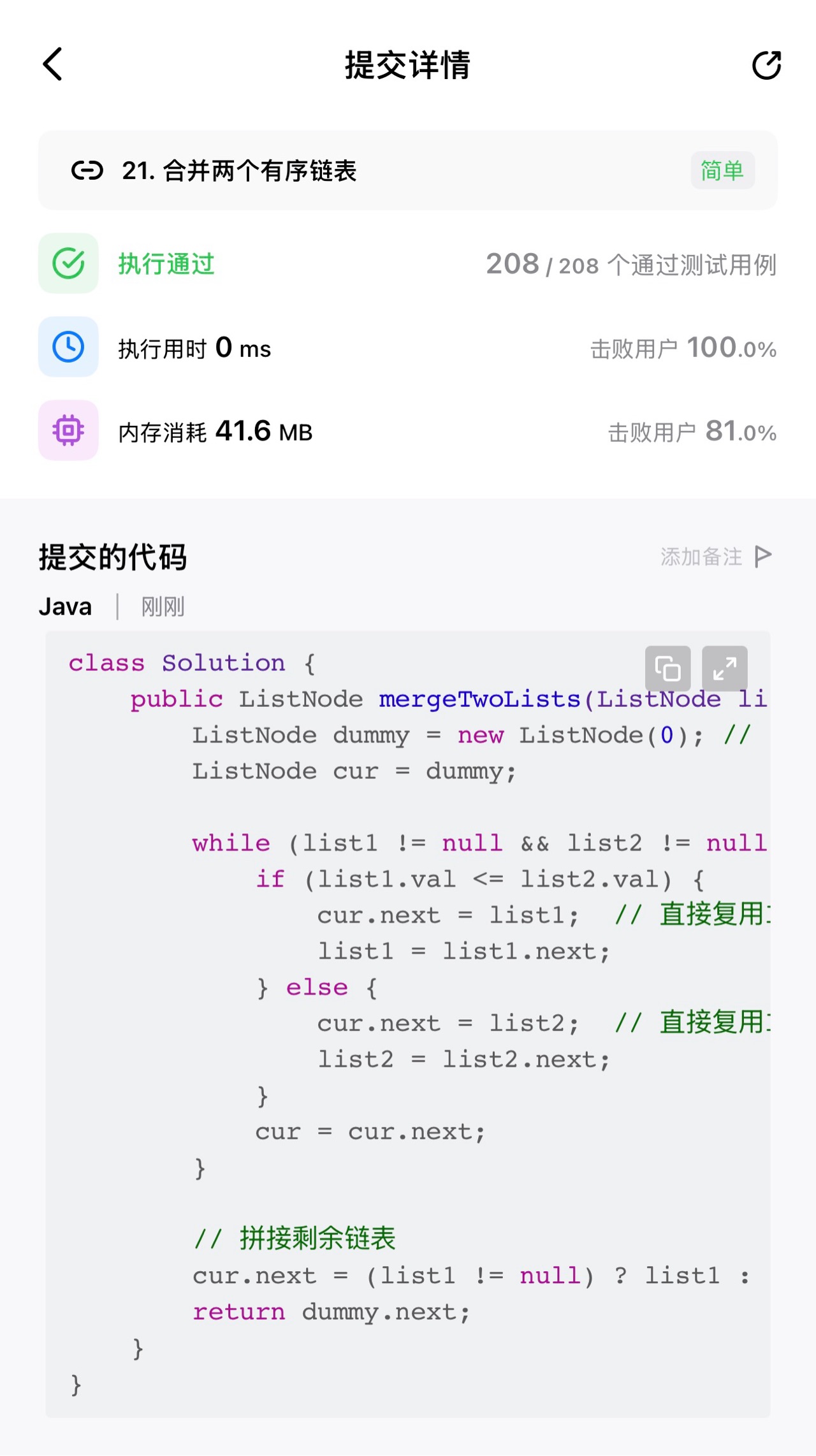The image size is (816, 1456).
Task: Go back from submission details
Action: tap(53, 64)
